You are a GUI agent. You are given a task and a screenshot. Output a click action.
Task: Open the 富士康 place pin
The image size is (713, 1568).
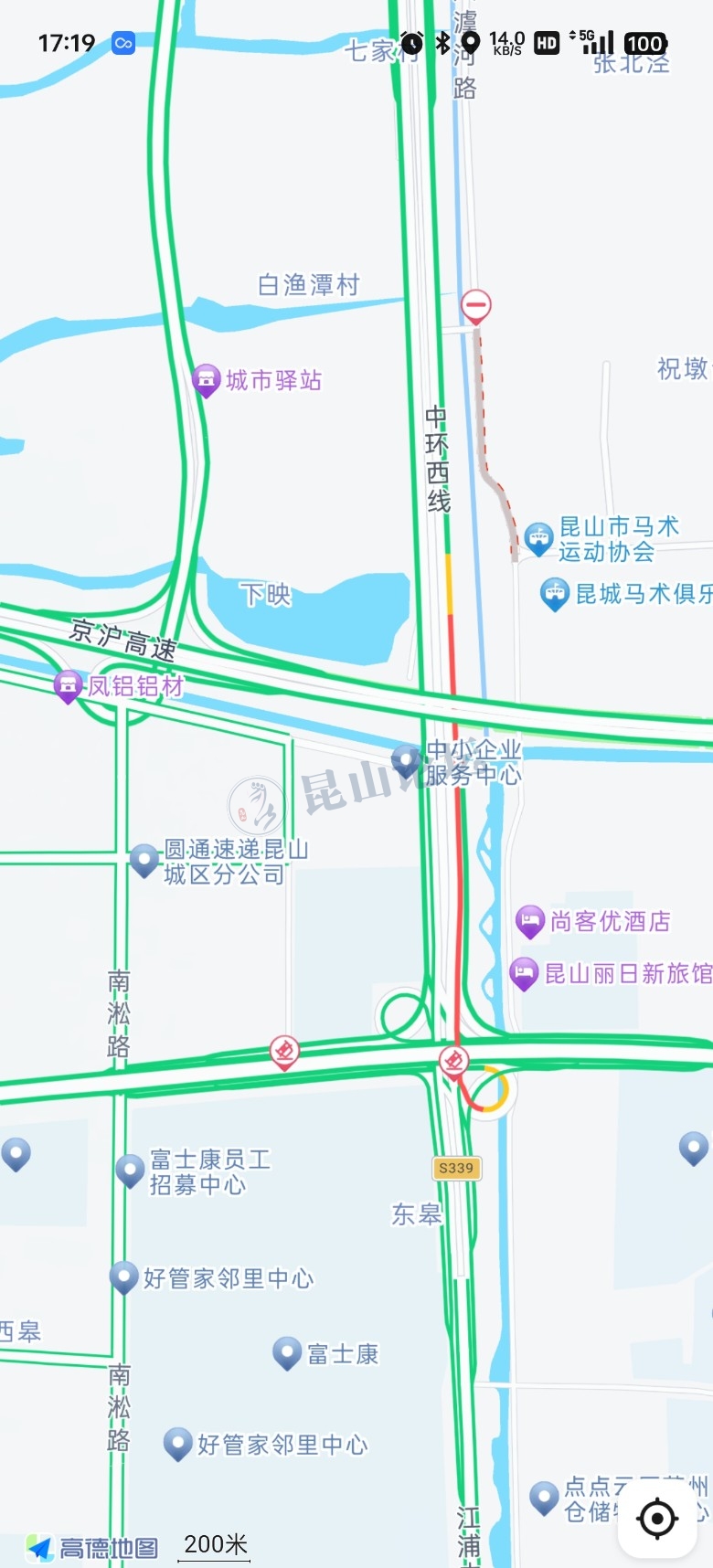click(x=287, y=1352)
